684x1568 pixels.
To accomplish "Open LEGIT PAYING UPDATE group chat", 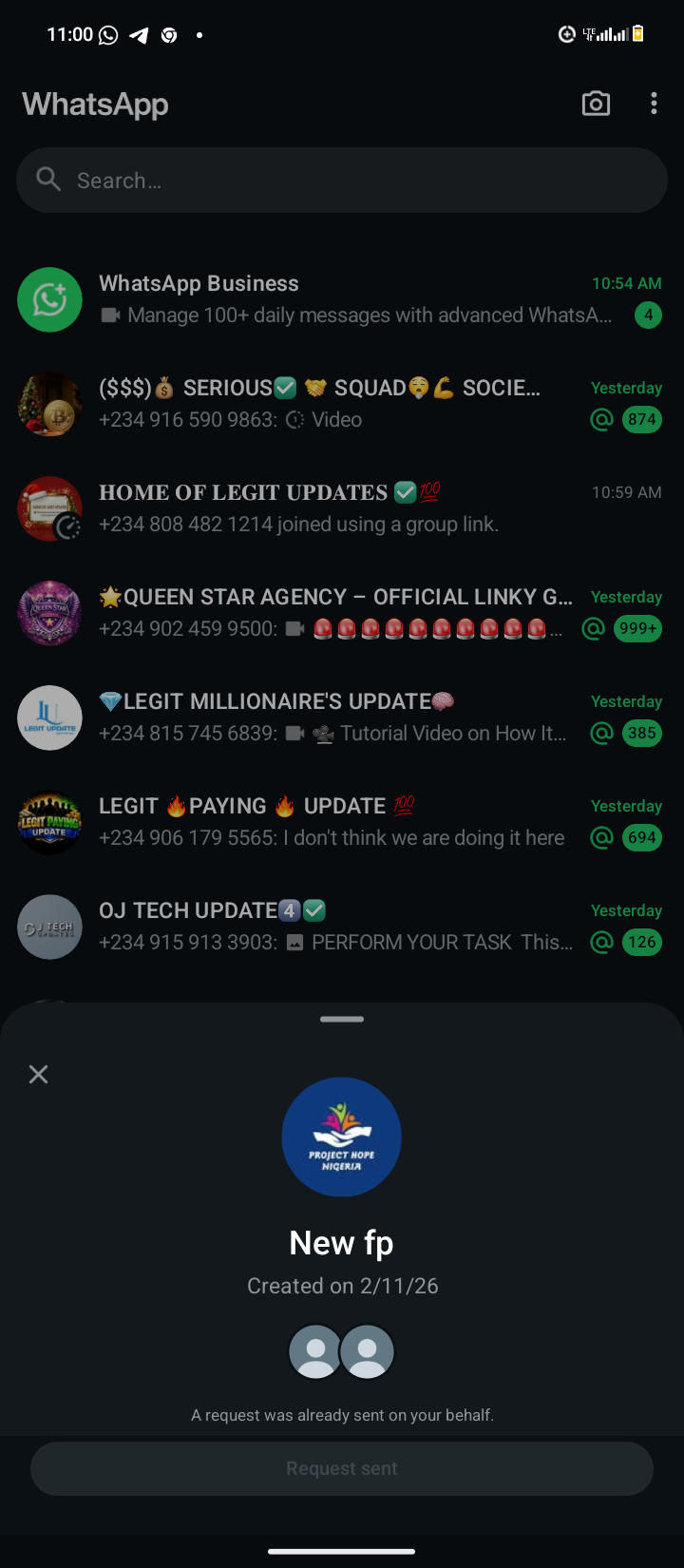I will tap(342, 822).
